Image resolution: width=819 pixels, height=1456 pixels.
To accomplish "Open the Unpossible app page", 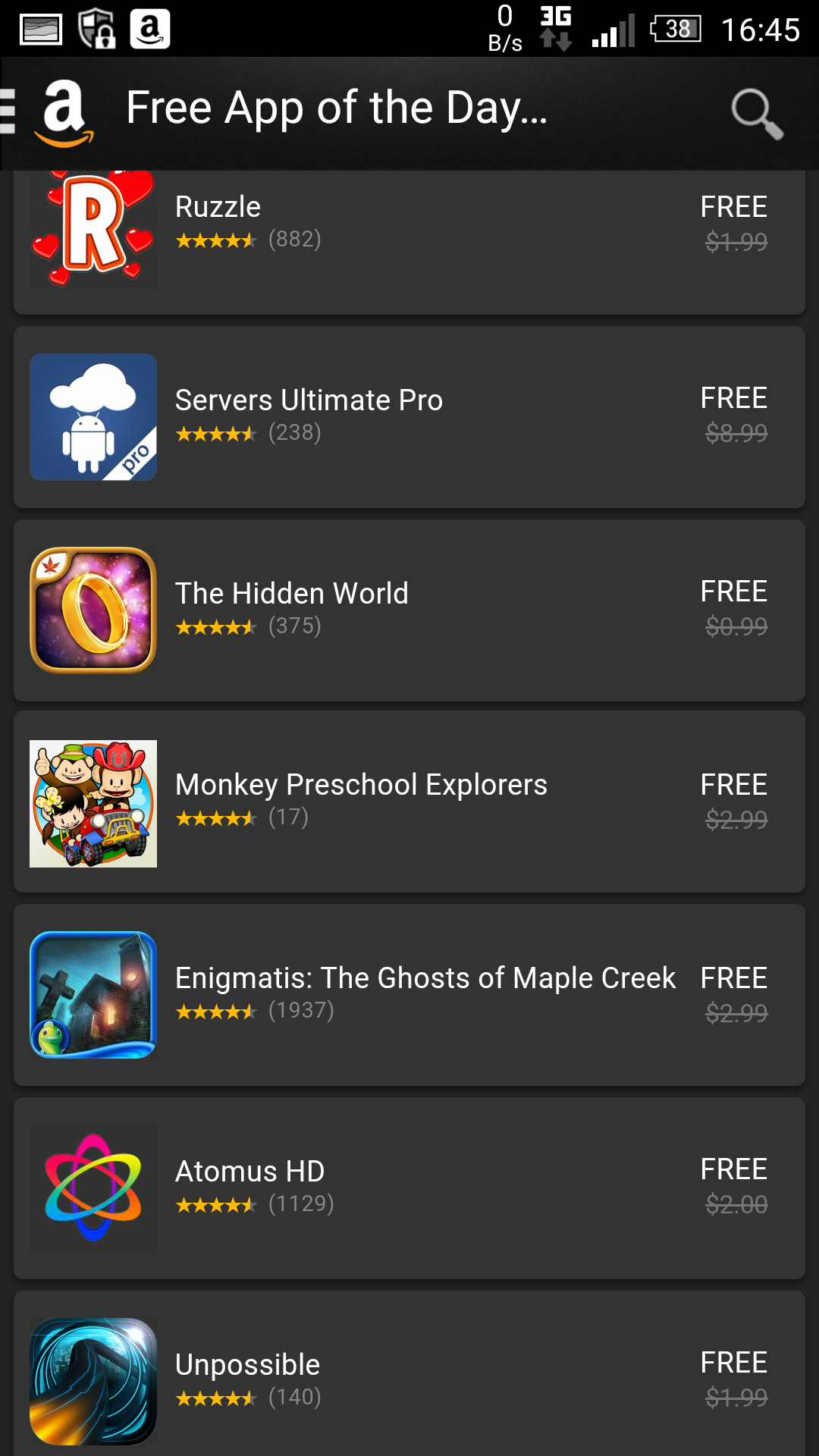I will (x=409, y=1373).
